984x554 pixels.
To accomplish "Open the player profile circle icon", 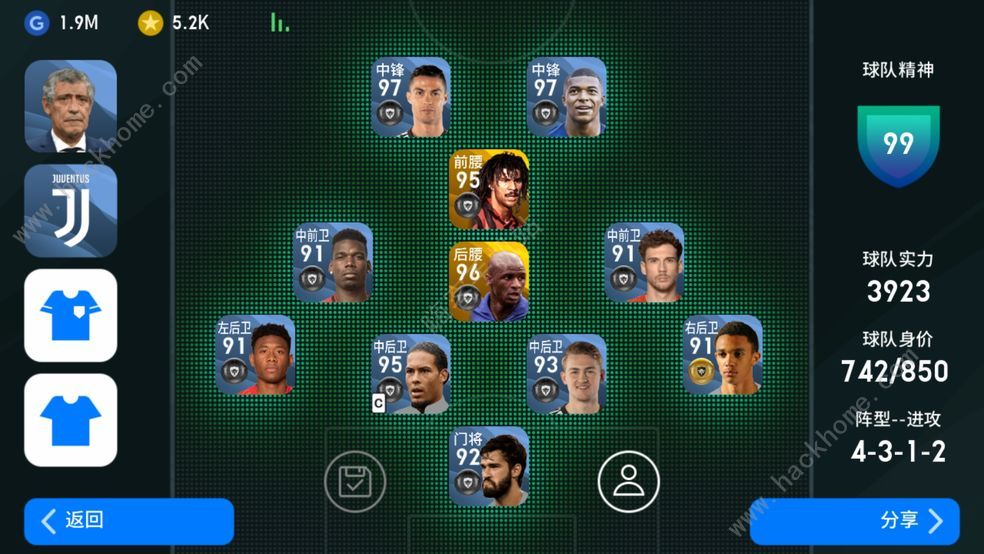I will pos(628,481).
